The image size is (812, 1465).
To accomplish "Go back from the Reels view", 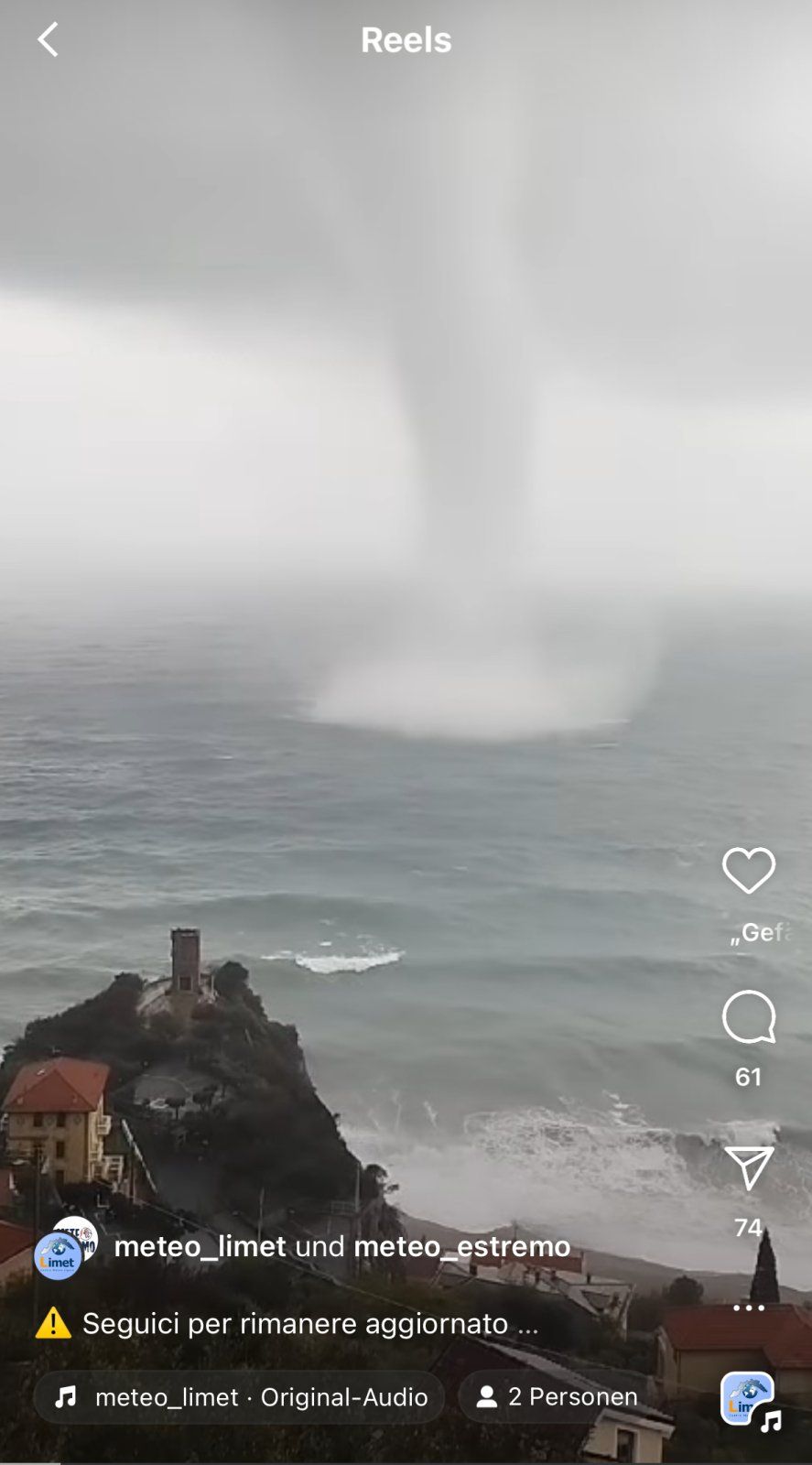I will [48, 40].
